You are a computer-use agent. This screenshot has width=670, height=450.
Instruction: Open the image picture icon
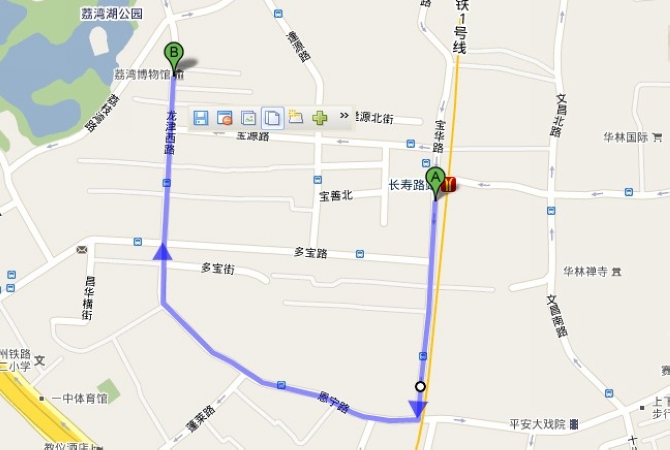click(x=248, y=118)
